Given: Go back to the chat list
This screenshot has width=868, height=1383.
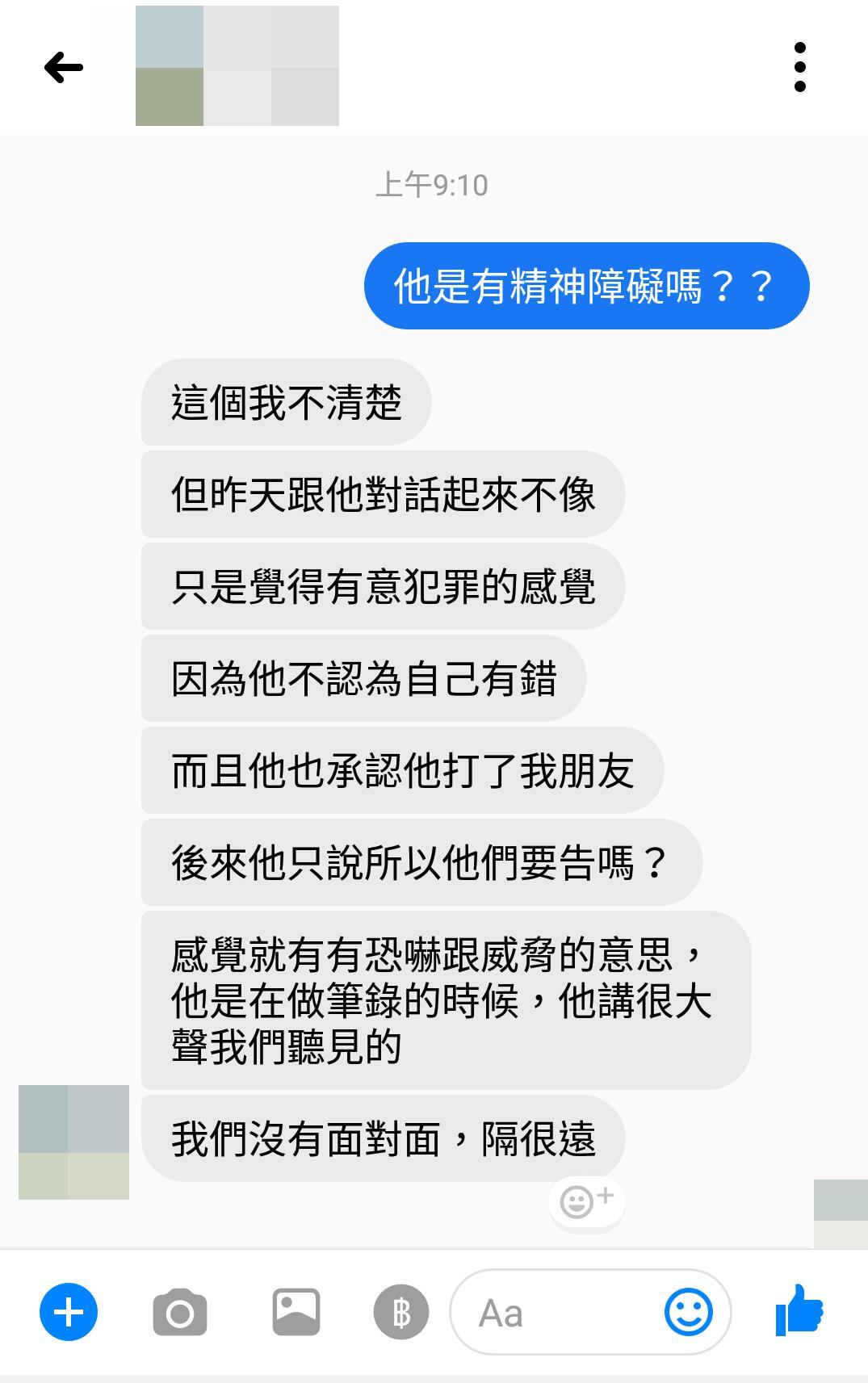Looking at the screenshot, I should coord(64,68).
